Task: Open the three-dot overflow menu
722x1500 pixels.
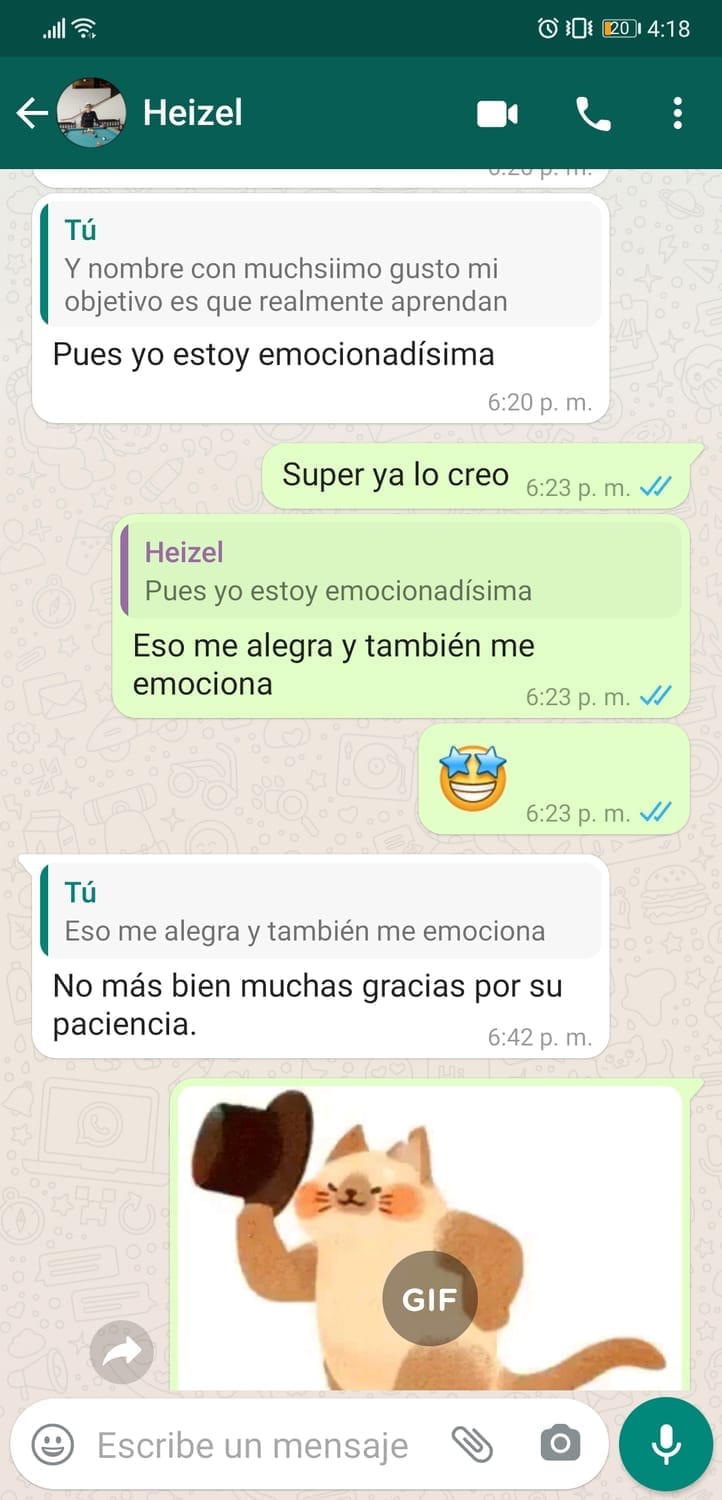Action: click(678, 113)
